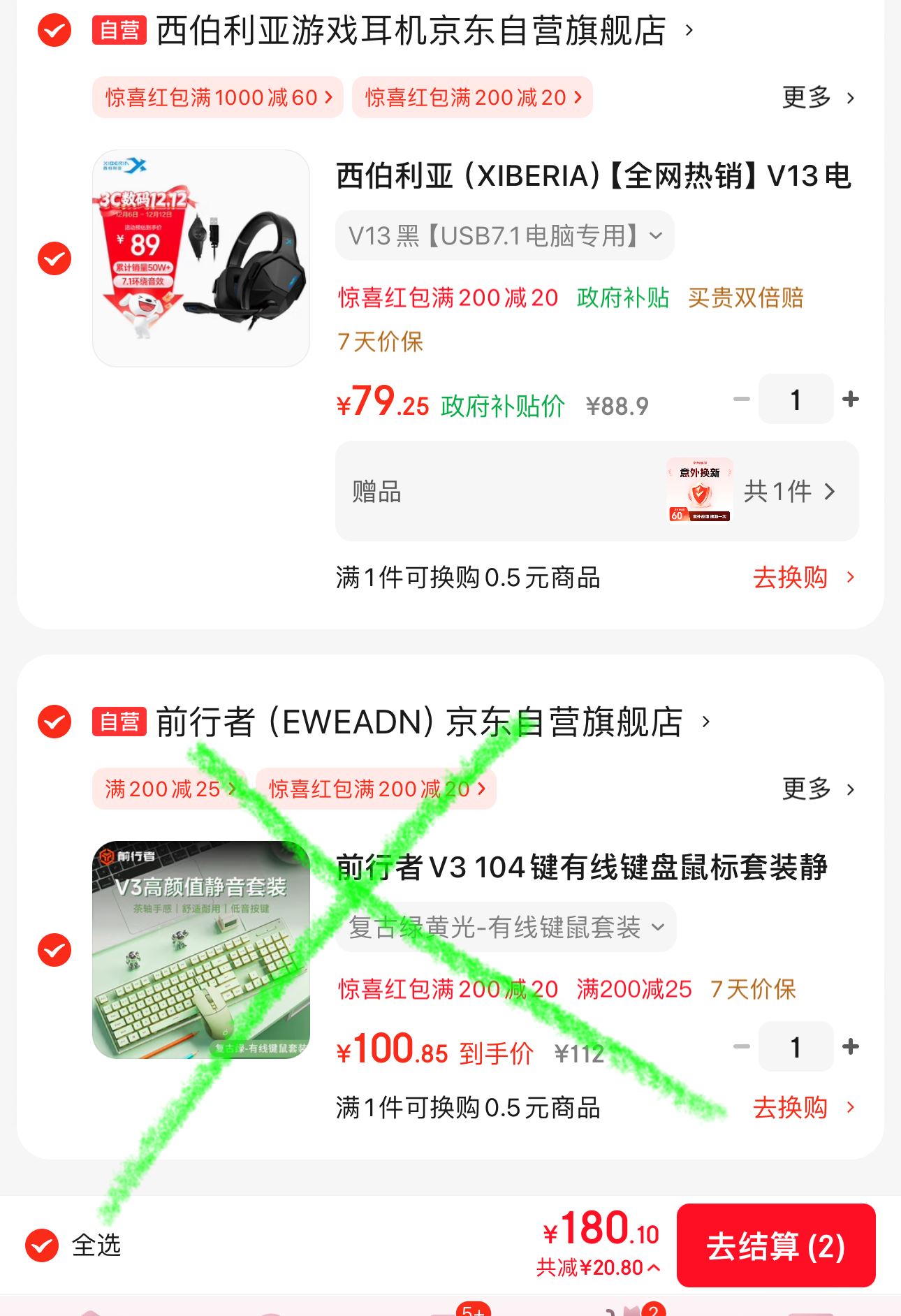Viewport: 901px width, 1316px height.
Task: Decrease the V13 headset quantity
Action: coord(741,400)
